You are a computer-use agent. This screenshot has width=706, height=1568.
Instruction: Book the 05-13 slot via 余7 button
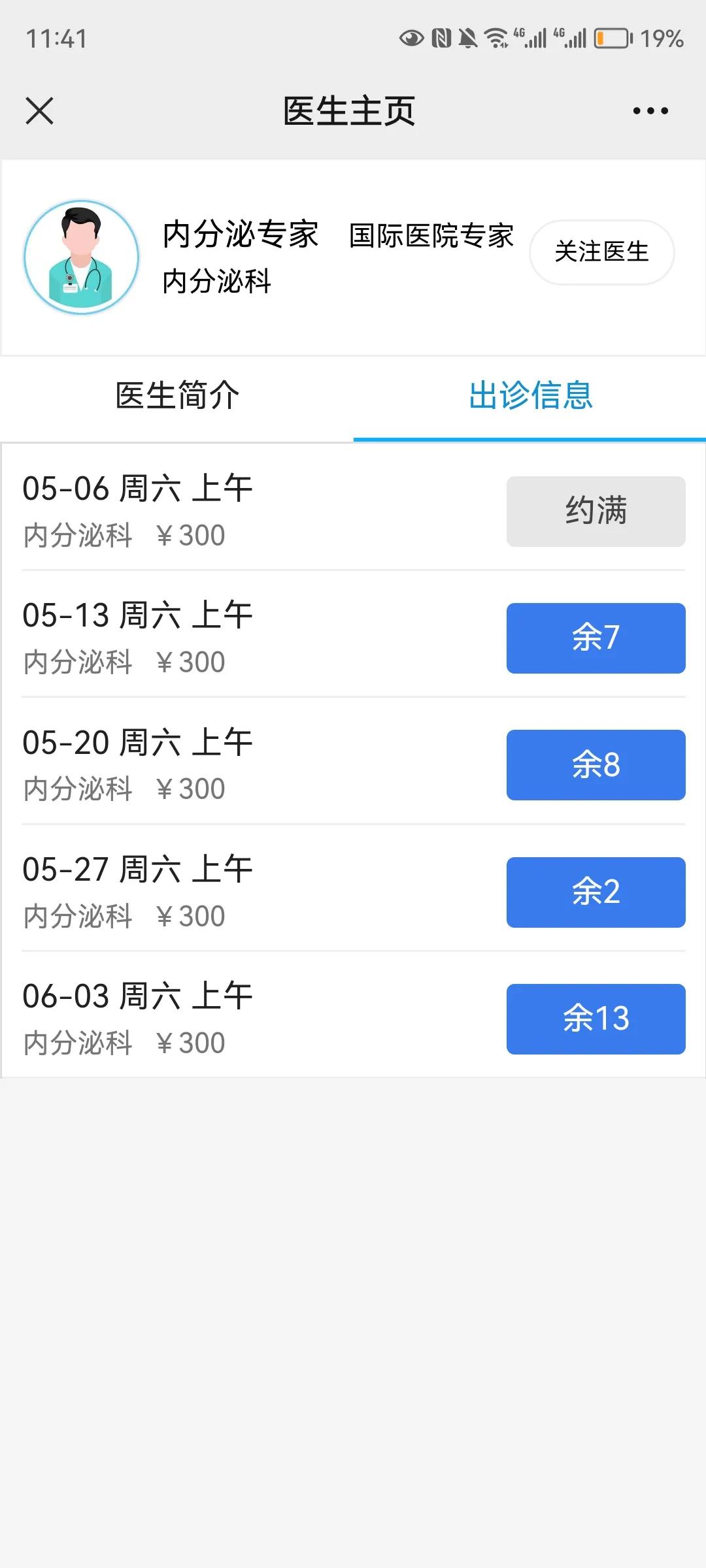596,638
